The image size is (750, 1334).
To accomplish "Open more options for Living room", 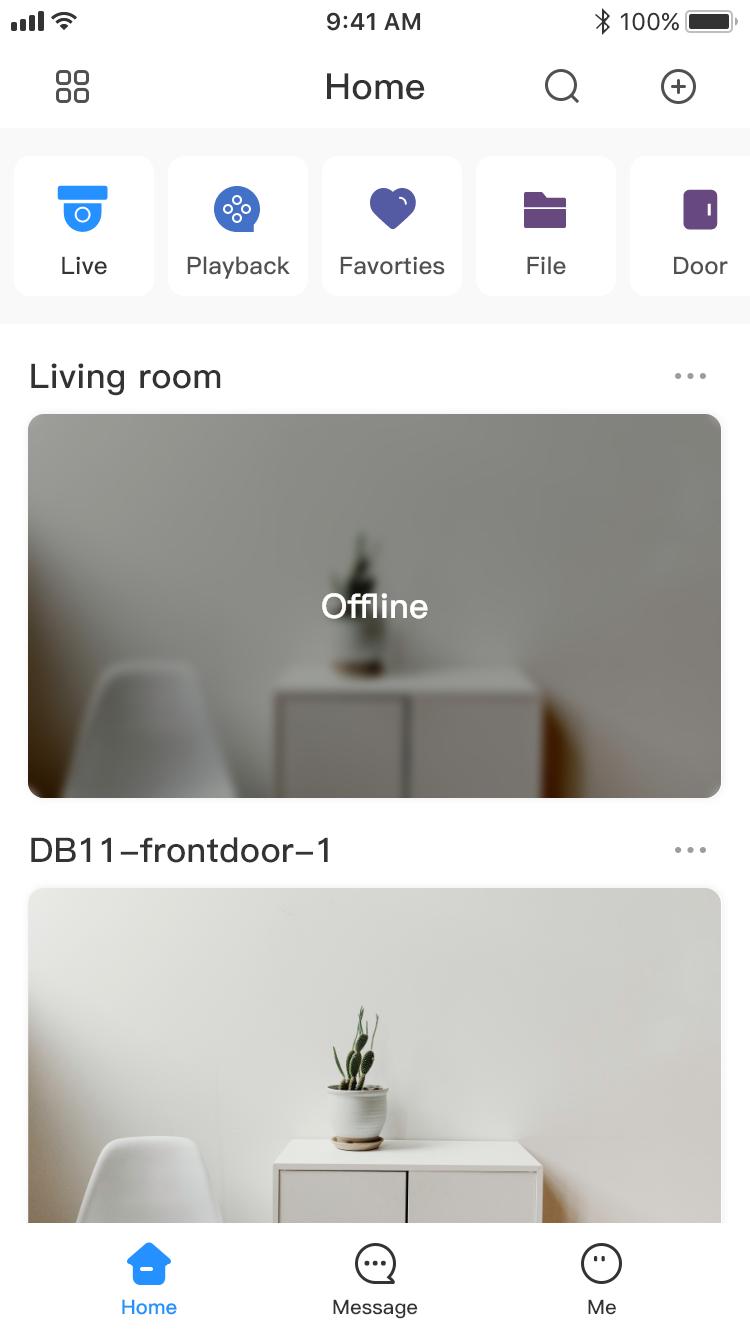I will (690, 377).
